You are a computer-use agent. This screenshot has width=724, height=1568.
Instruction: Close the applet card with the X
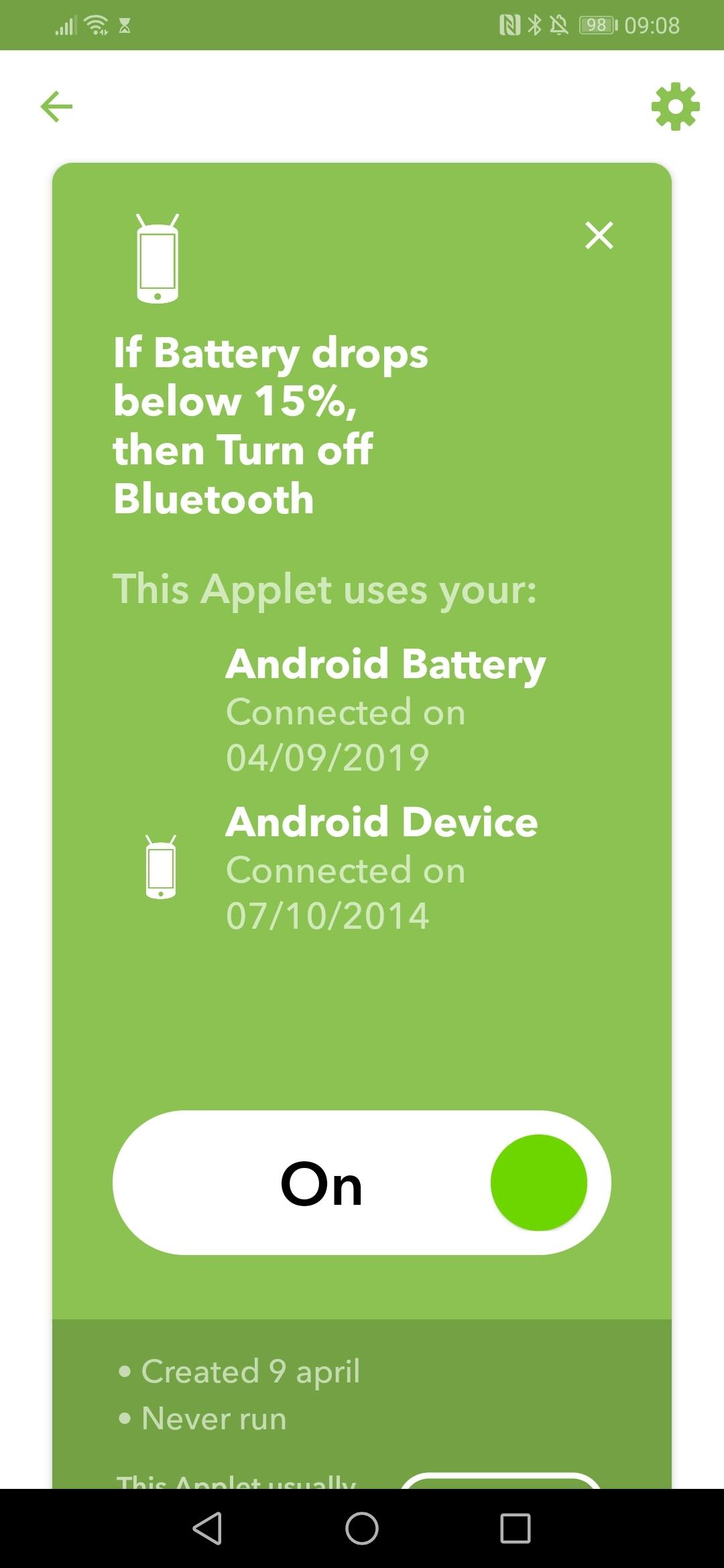tap(599, 235)
